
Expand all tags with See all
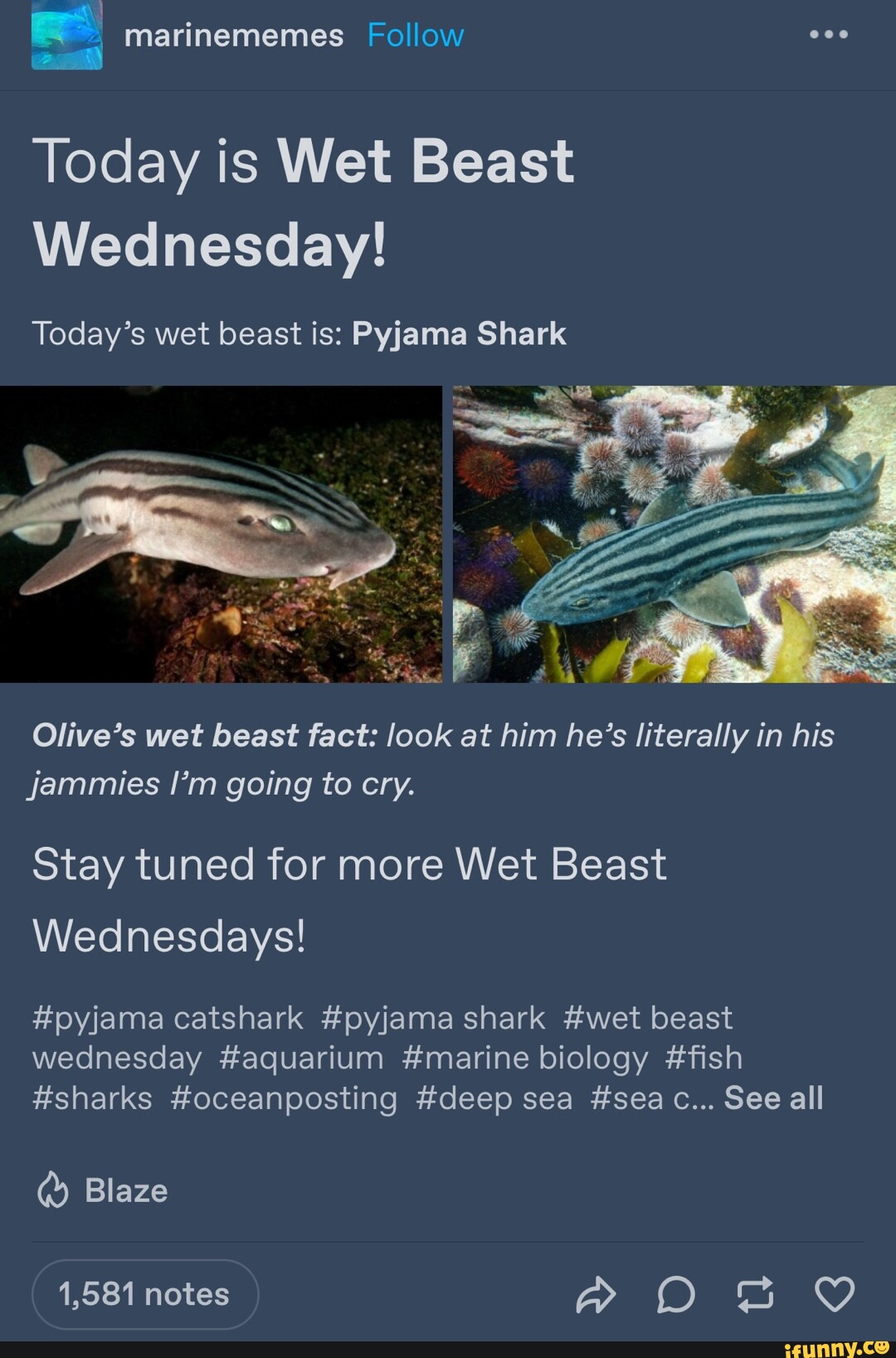pyautogui.click(x=773, y=1098)
